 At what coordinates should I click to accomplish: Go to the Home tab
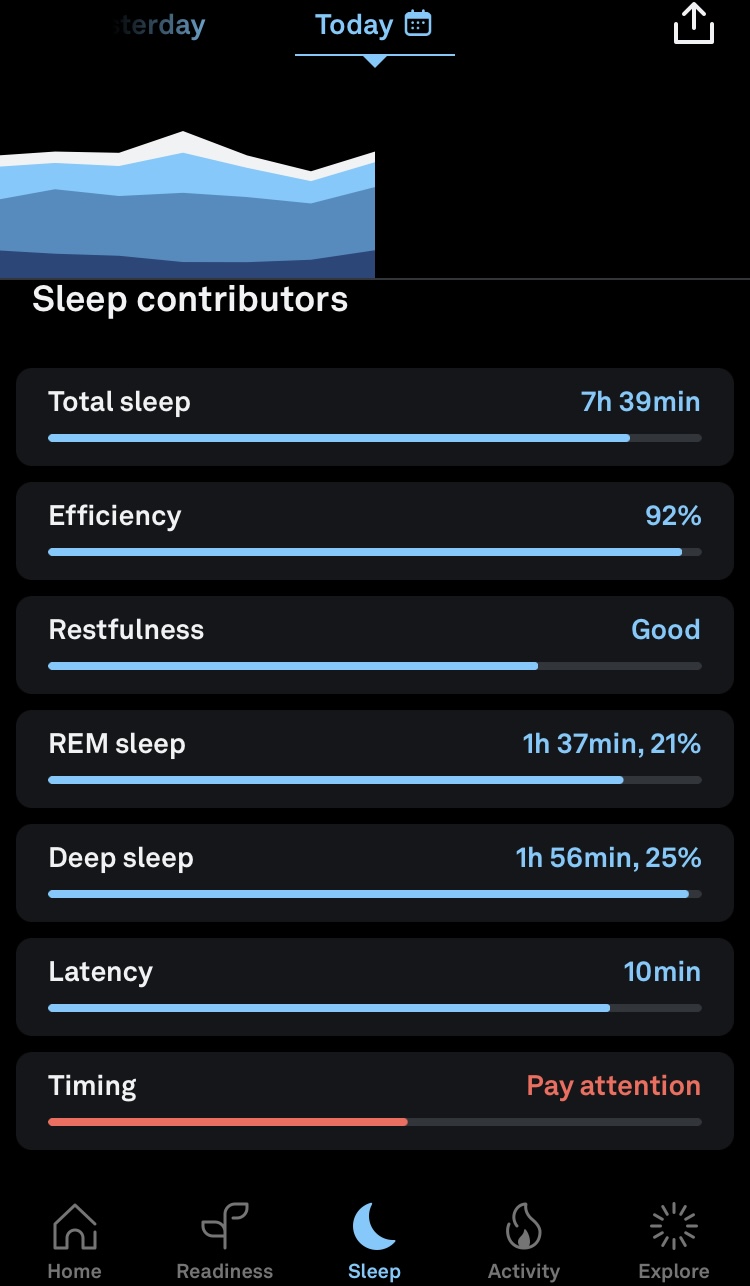[75, 1241]
